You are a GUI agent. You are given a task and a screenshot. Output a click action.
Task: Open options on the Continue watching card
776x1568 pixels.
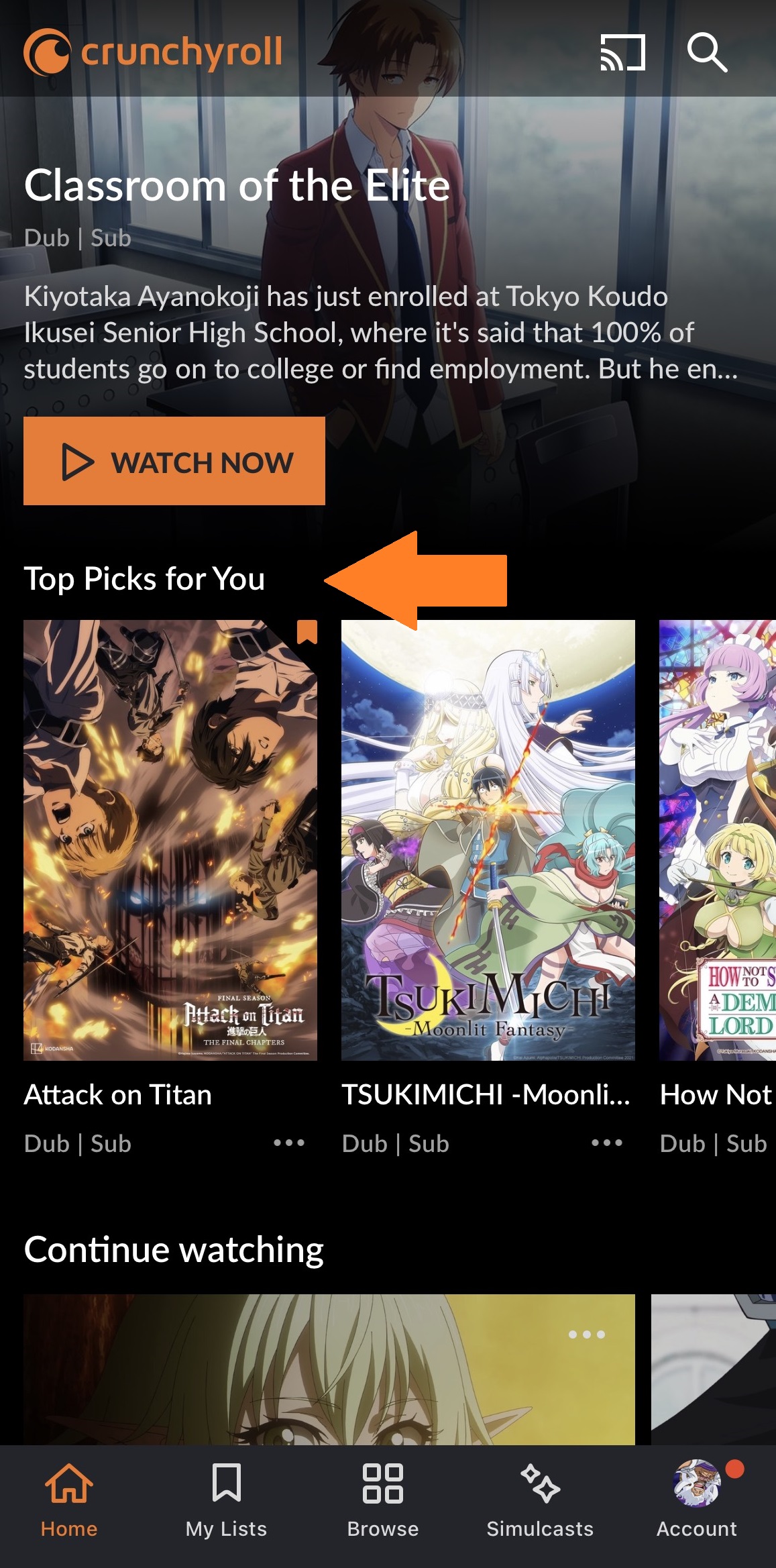tap(587, 1335)
